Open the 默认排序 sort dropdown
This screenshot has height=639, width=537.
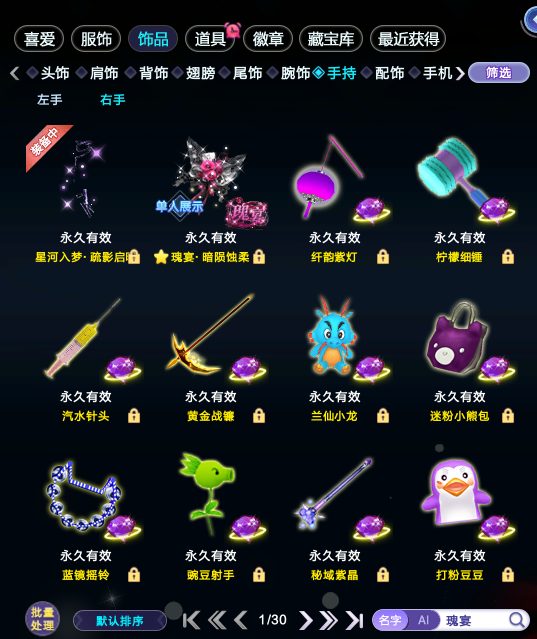(120, 621)
